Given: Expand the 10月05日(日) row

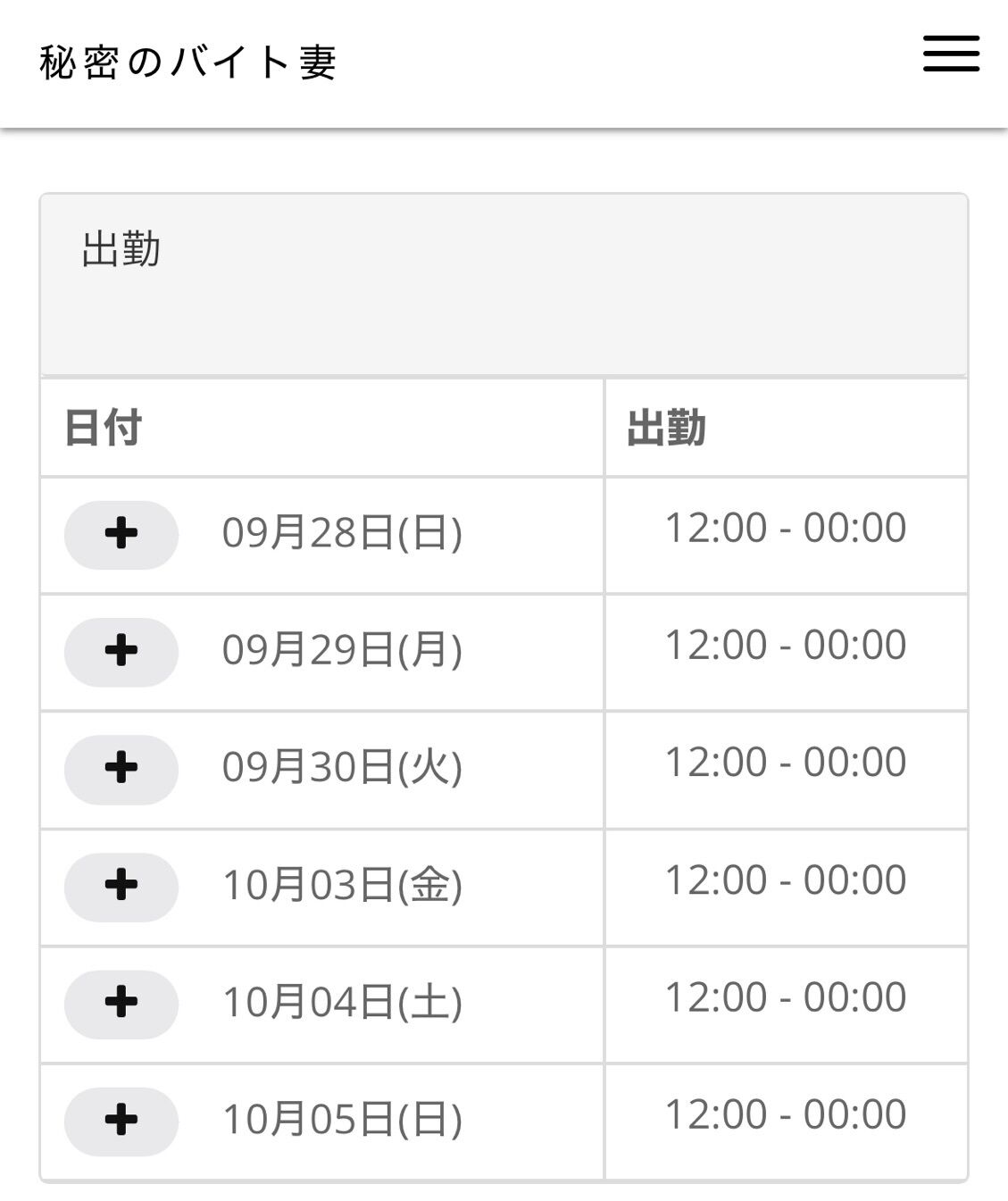Looking at the screenshot, I should click(x=121, y=1121).
